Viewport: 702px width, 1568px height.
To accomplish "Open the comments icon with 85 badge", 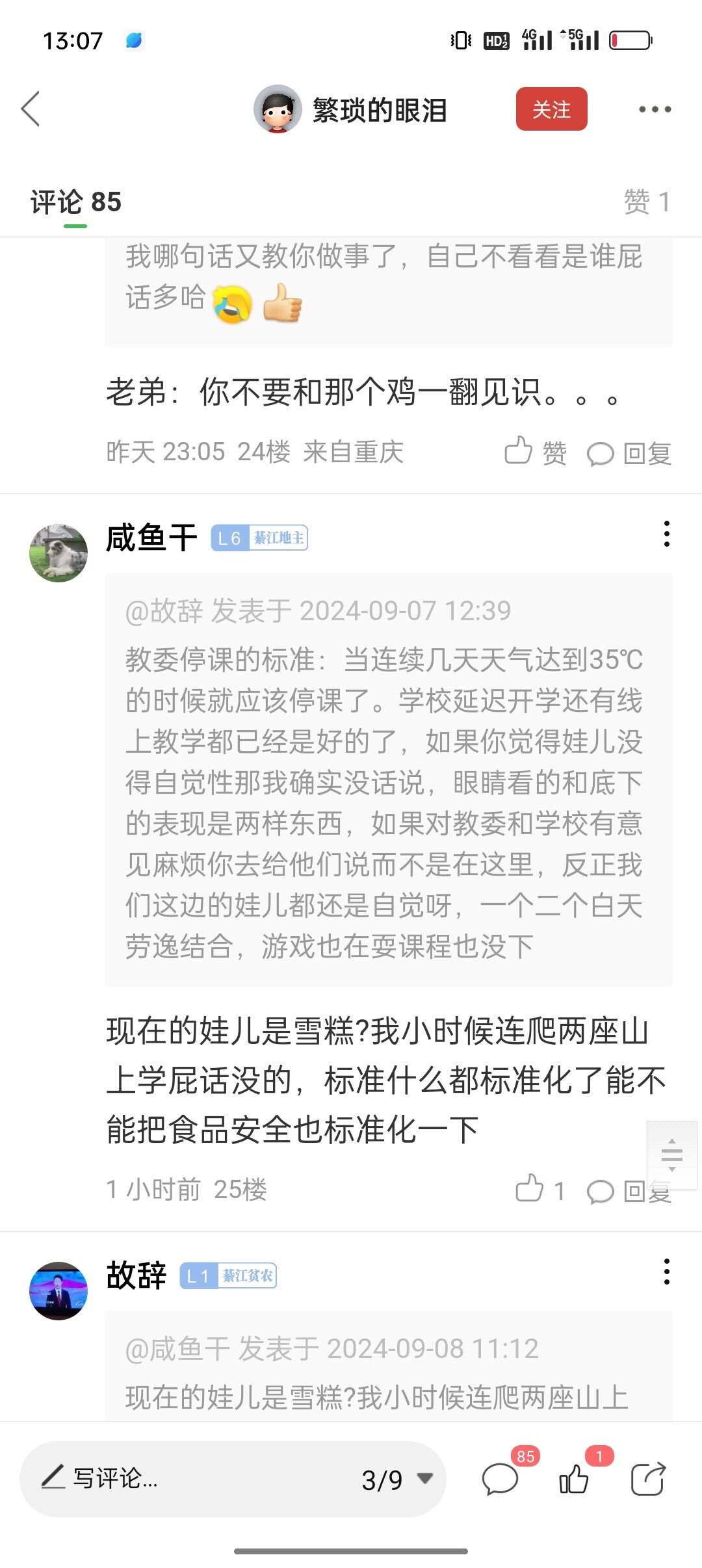I will [x=500, y=1480].
